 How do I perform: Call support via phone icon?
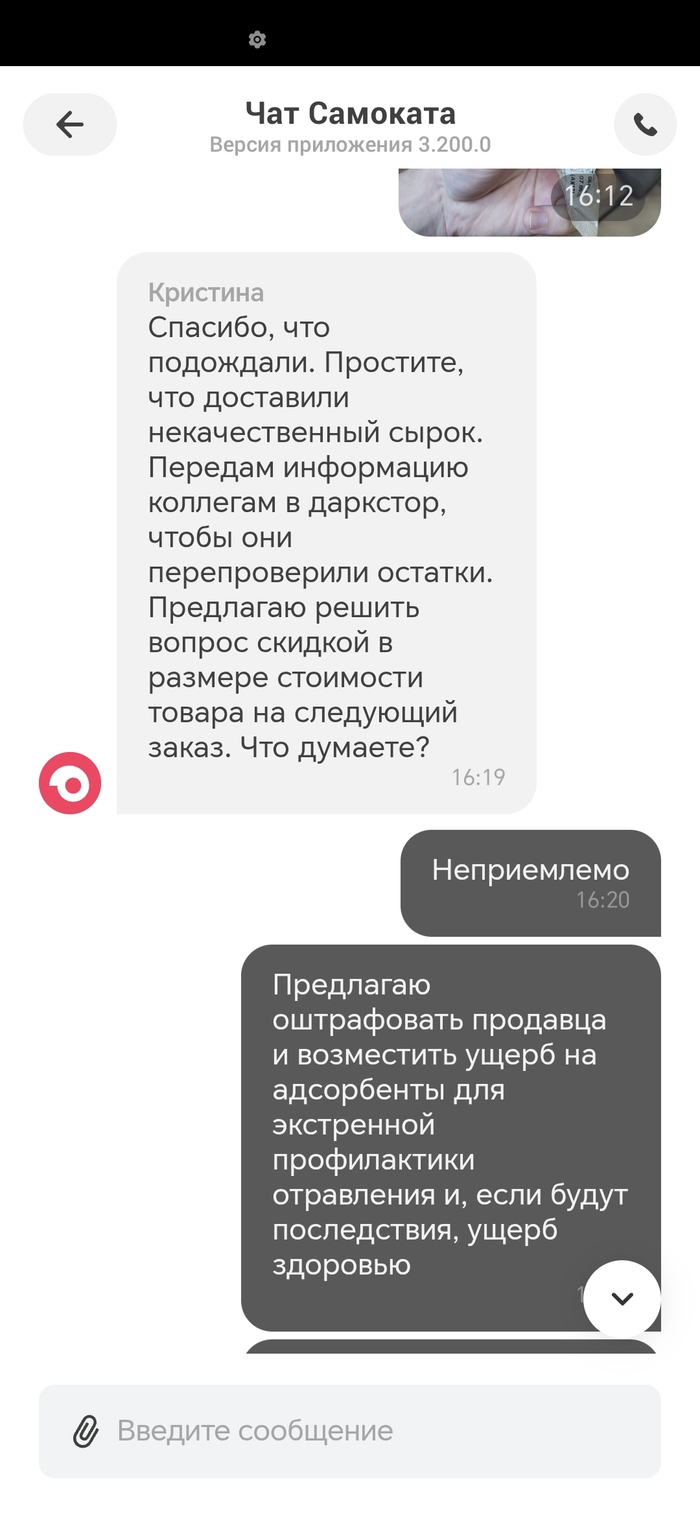[x=645, y=125]
